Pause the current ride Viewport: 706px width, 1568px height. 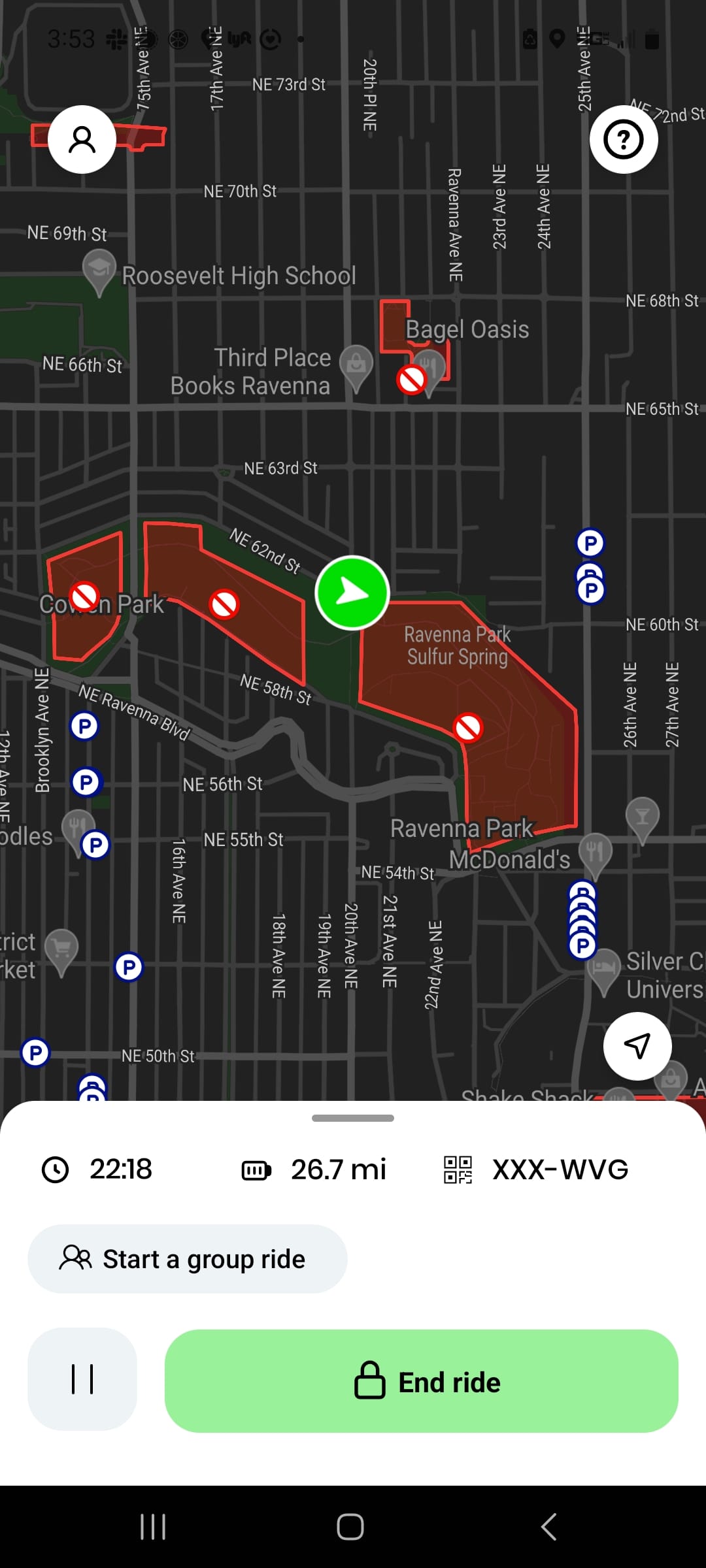point(82,1379)
